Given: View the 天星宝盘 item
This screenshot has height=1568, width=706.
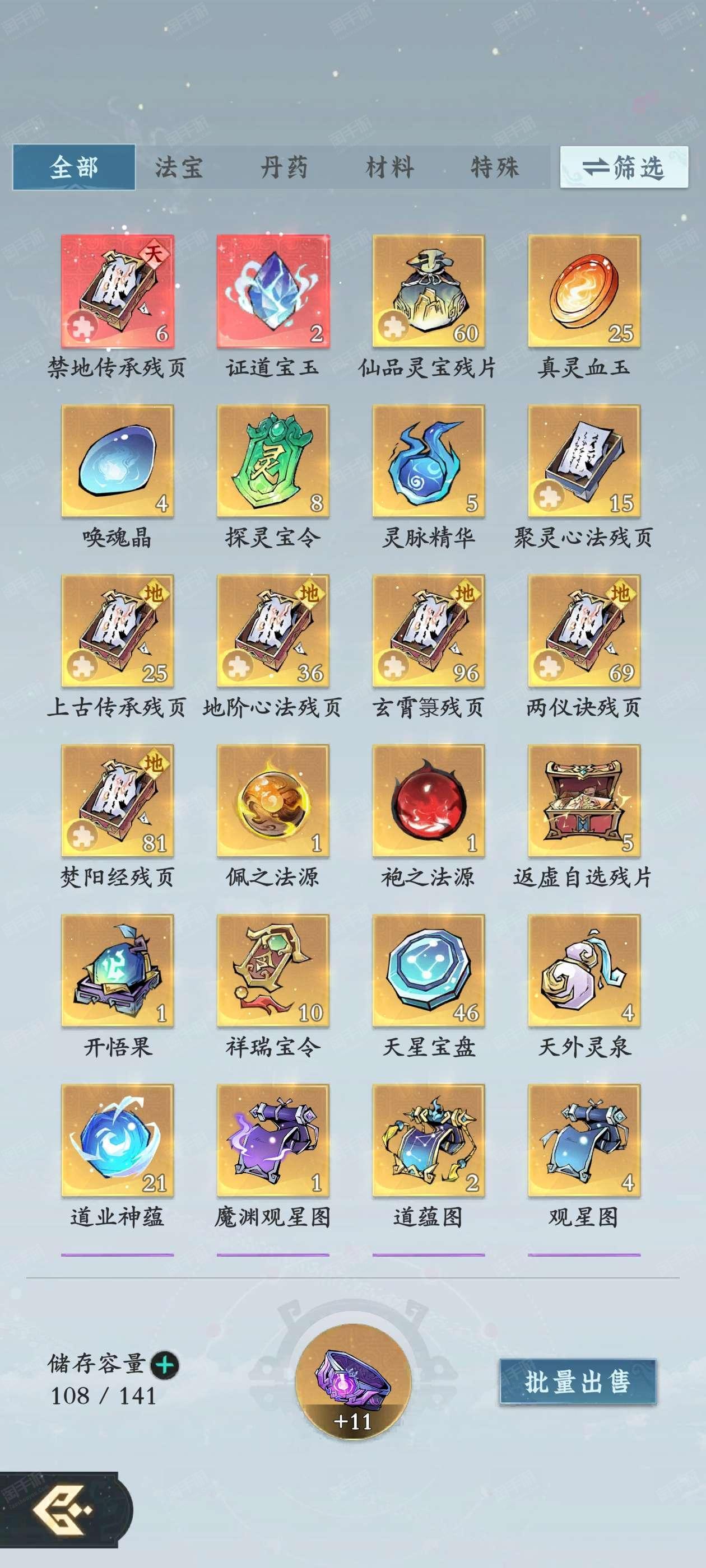Looking at the screenshot, I should (x=429, y=970).
